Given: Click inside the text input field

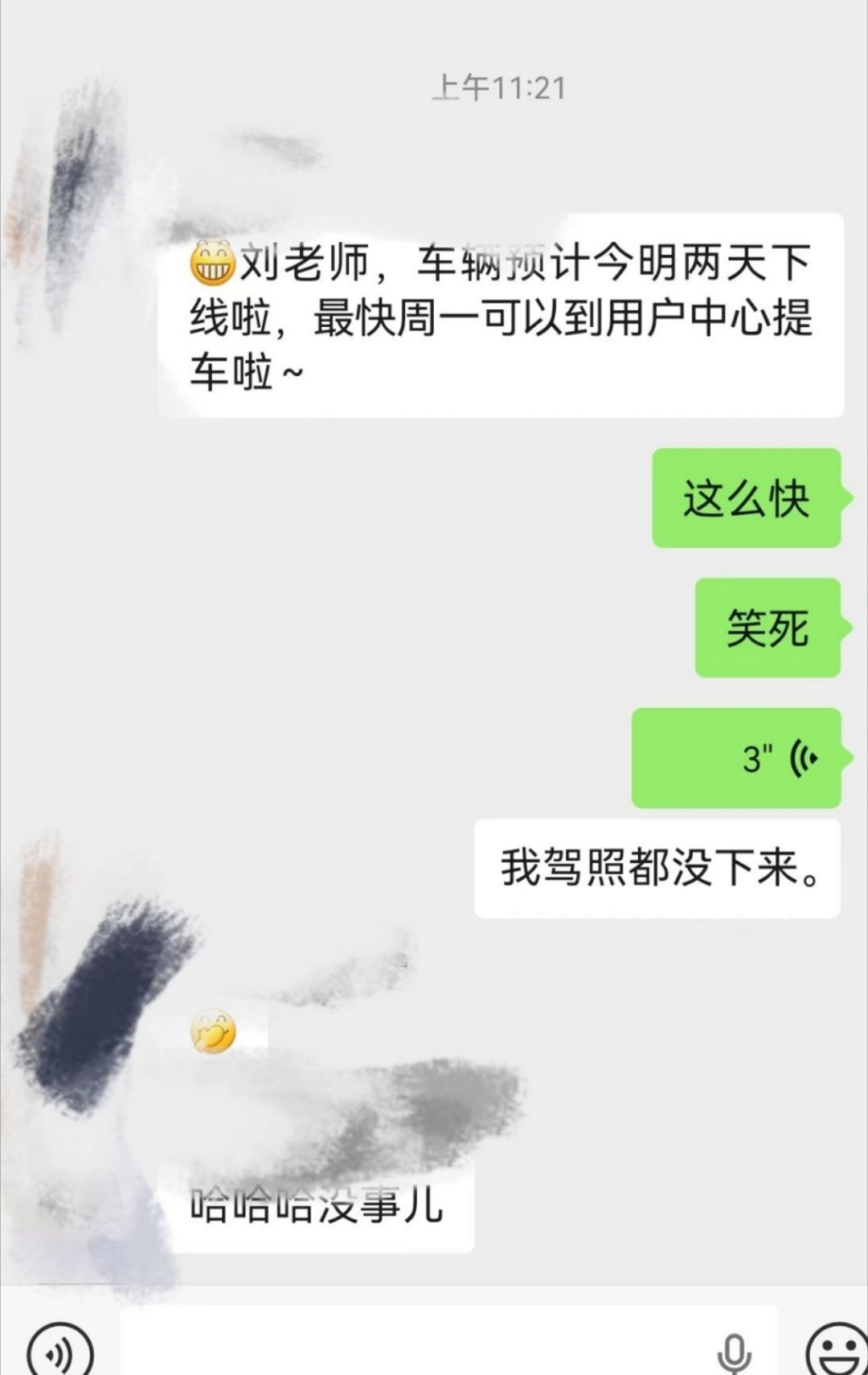Looking at the screenshot, I should coord(402,1349).
